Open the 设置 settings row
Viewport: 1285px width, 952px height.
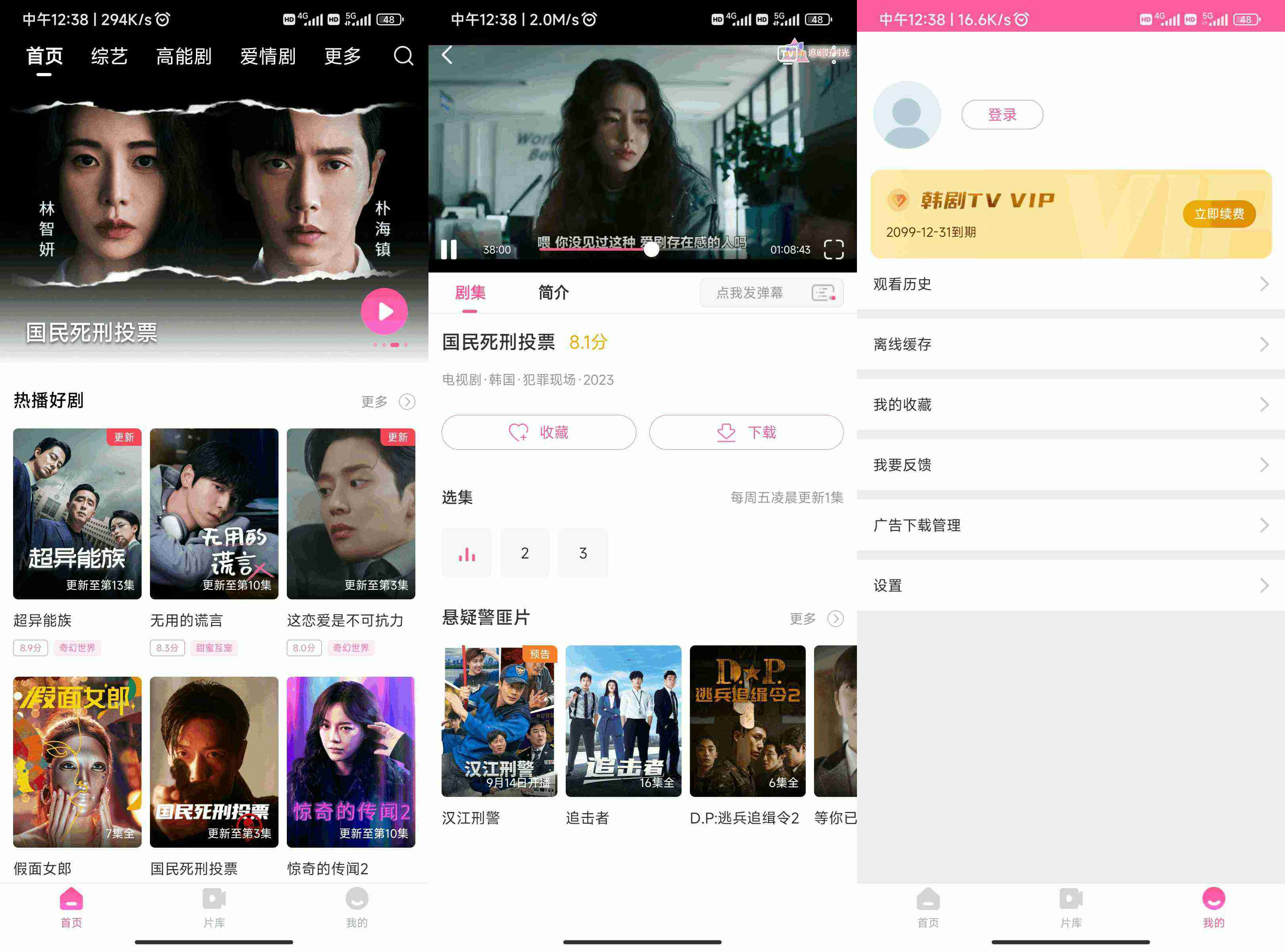(x=1070, y=585)
